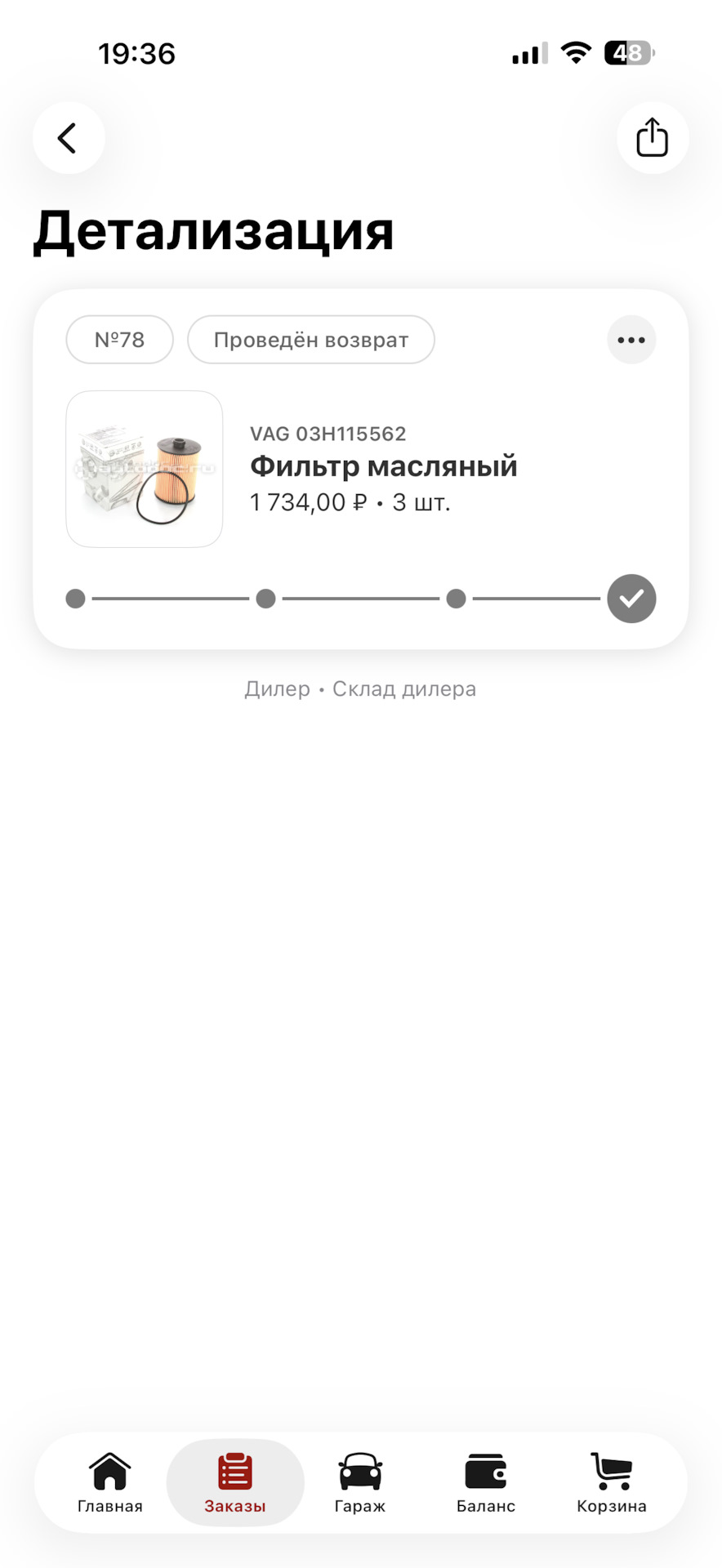Screen dimensions: 722x1568
Task: Share this order detail
Action: pyautogui.click(x=652, y=138)
